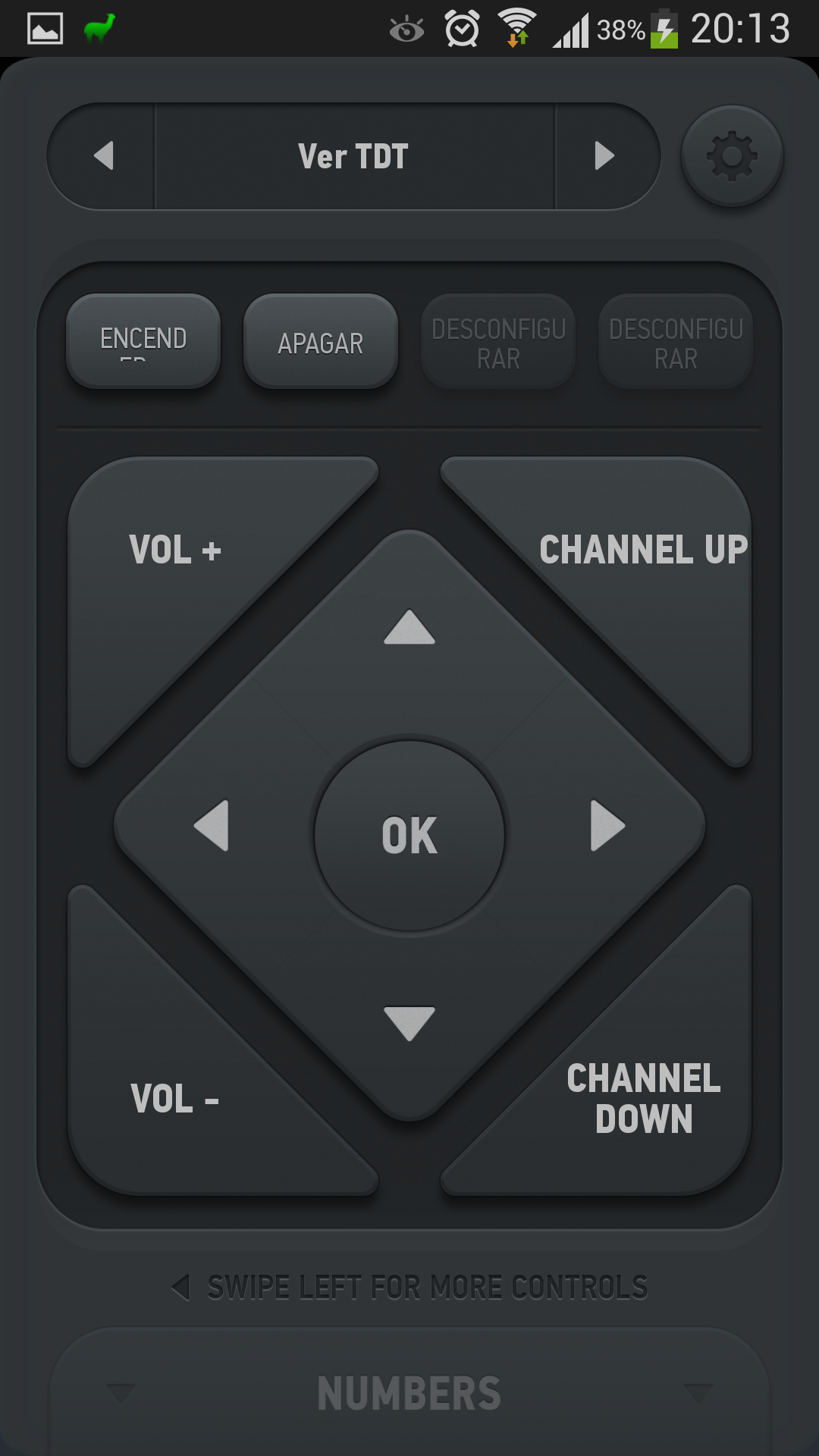819x1456 pixels.
Task: Go to the next activity arrow
Action: pos(604,156)
